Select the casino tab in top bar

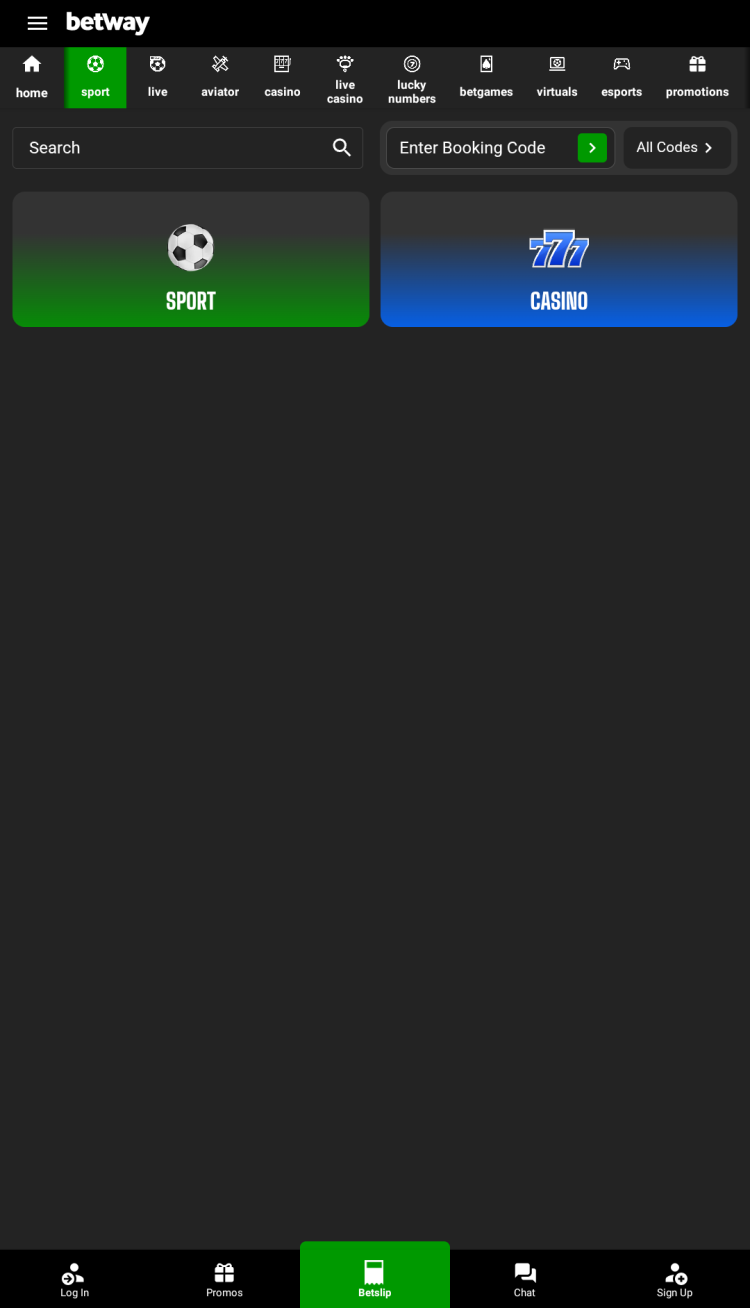pos(282,77)
